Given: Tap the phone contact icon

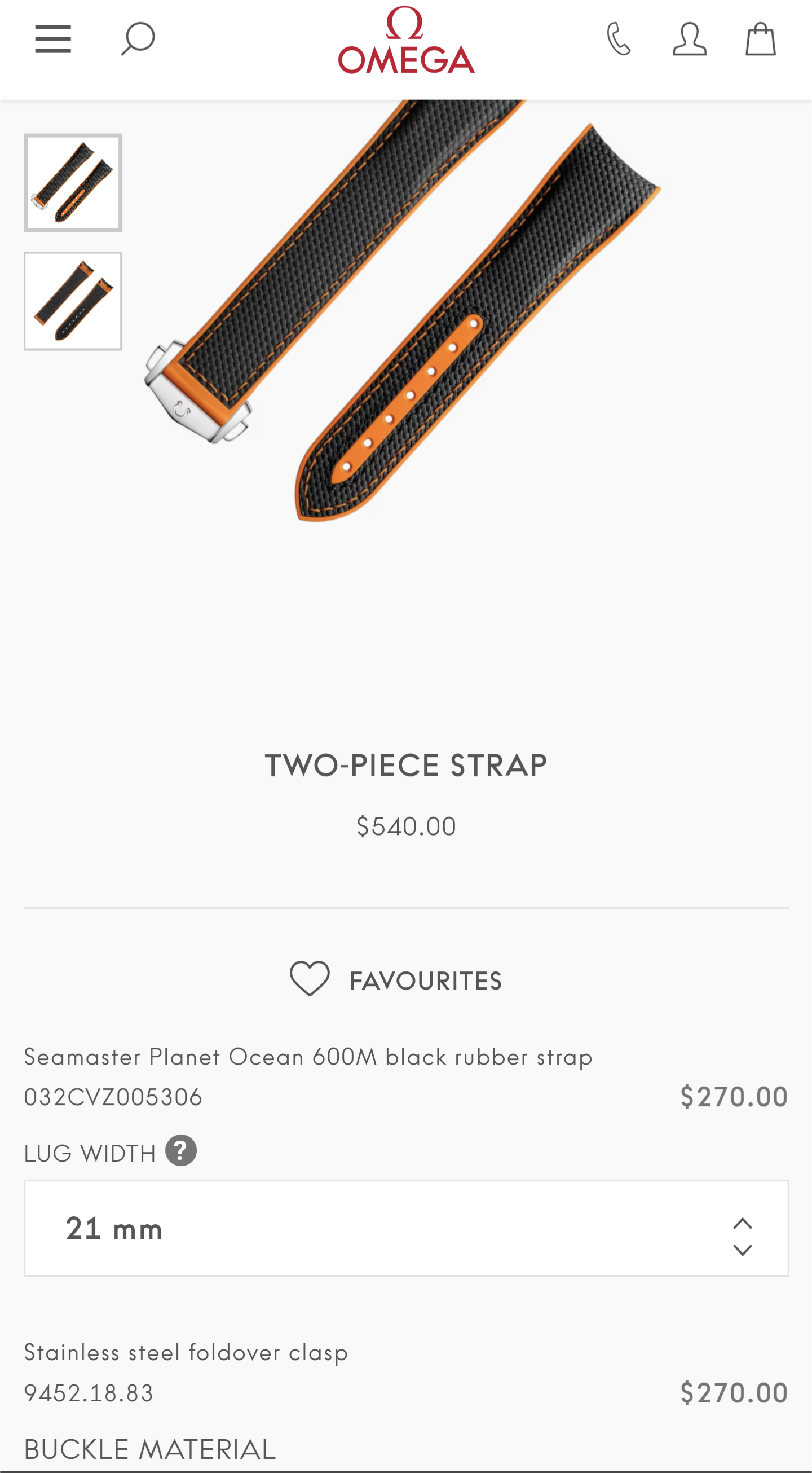Looking at the screenshot, I should coord(619,39).
